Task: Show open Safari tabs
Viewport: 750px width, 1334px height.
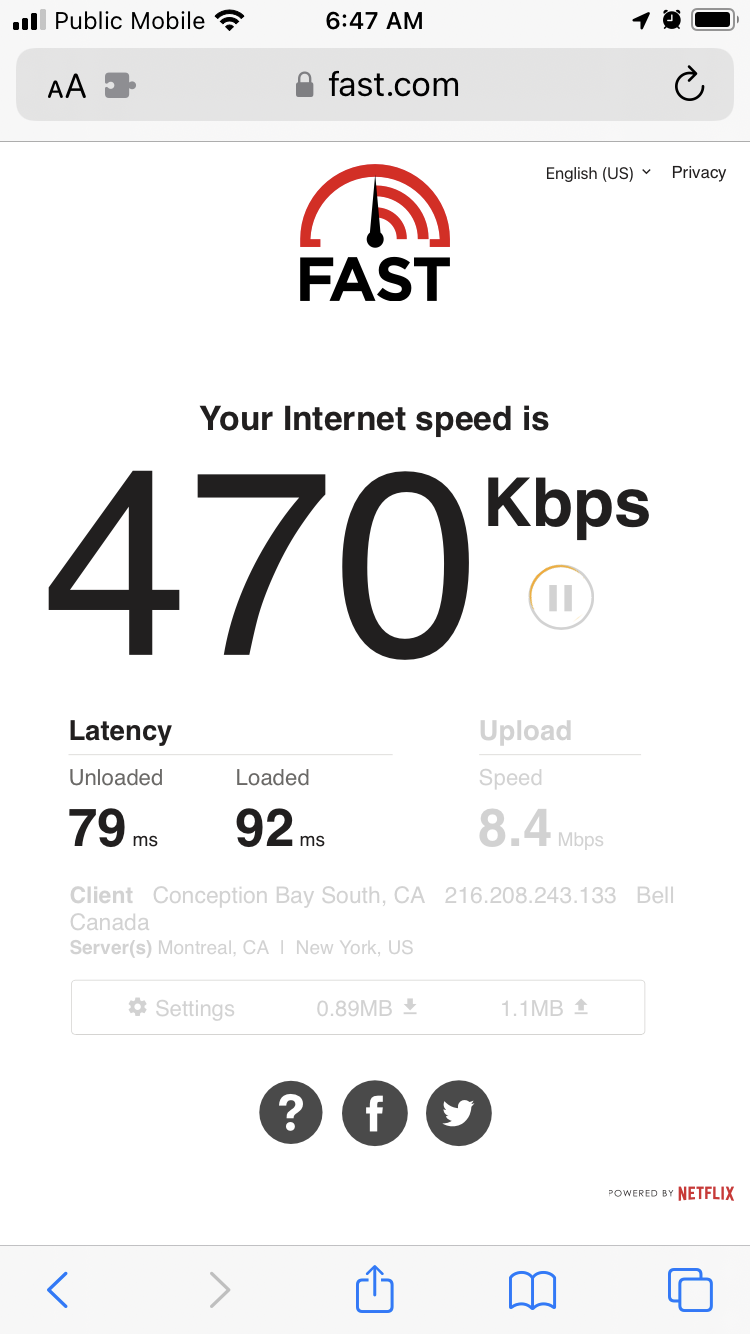Action: click(x=690, y=1290)
